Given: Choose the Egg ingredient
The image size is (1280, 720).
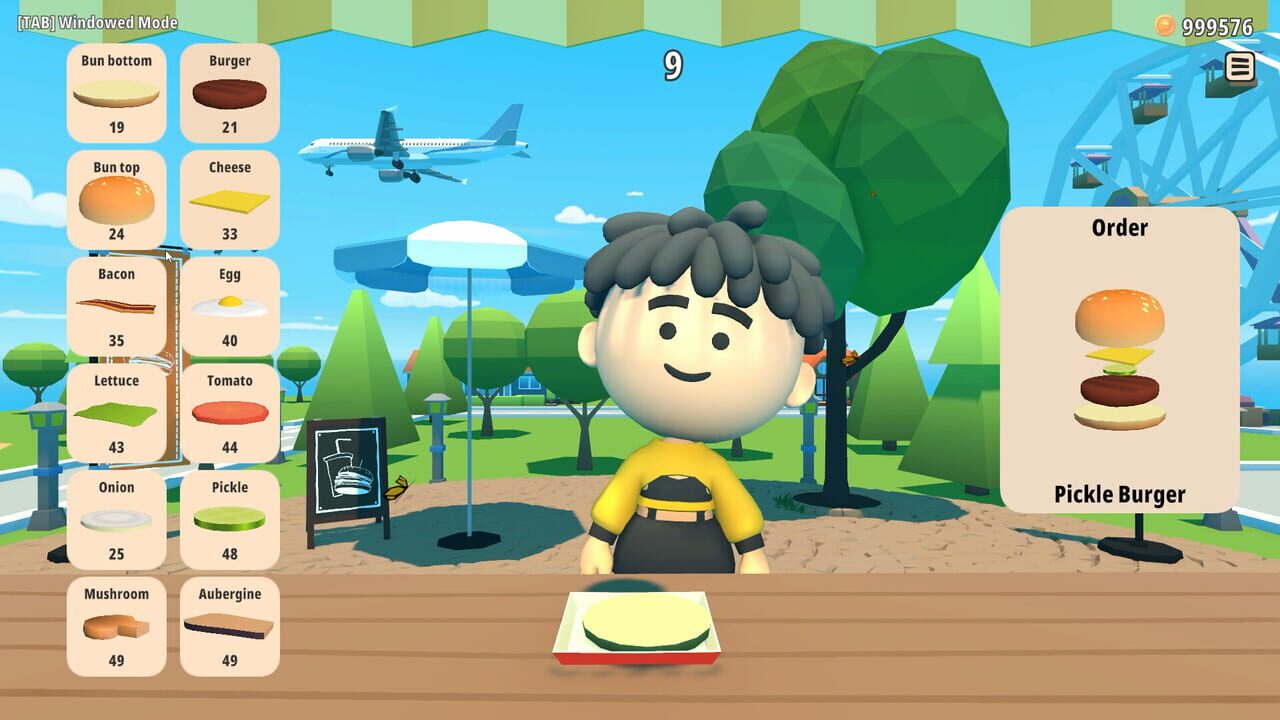Looking at the screenshot, I should tap(229, 307).
